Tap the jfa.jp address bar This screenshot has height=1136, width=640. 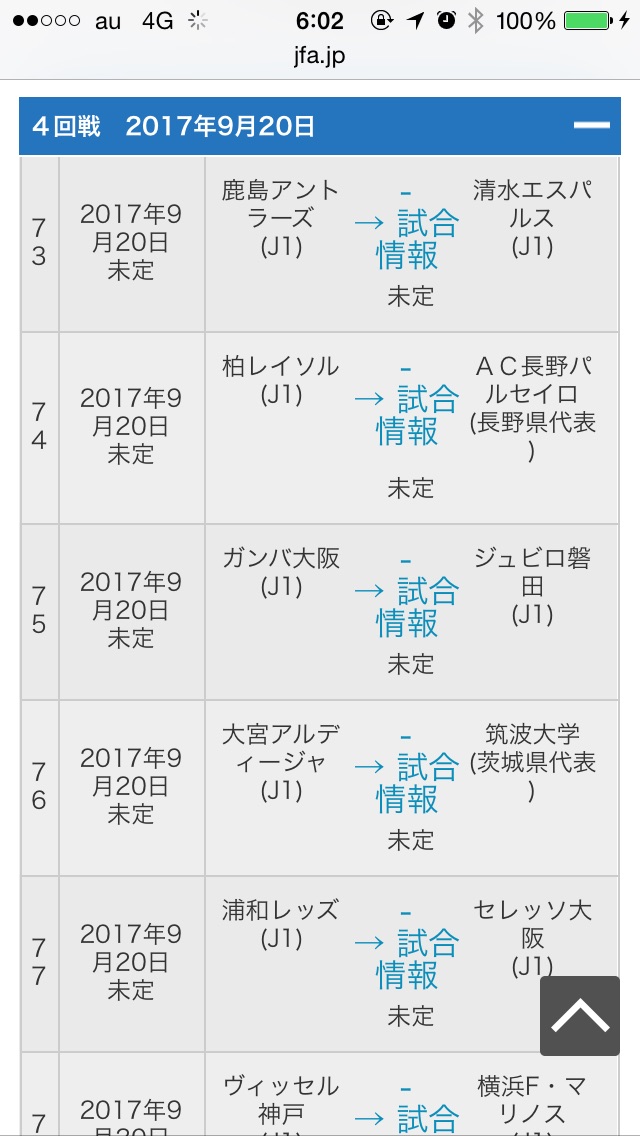click(x=320, y=56)
